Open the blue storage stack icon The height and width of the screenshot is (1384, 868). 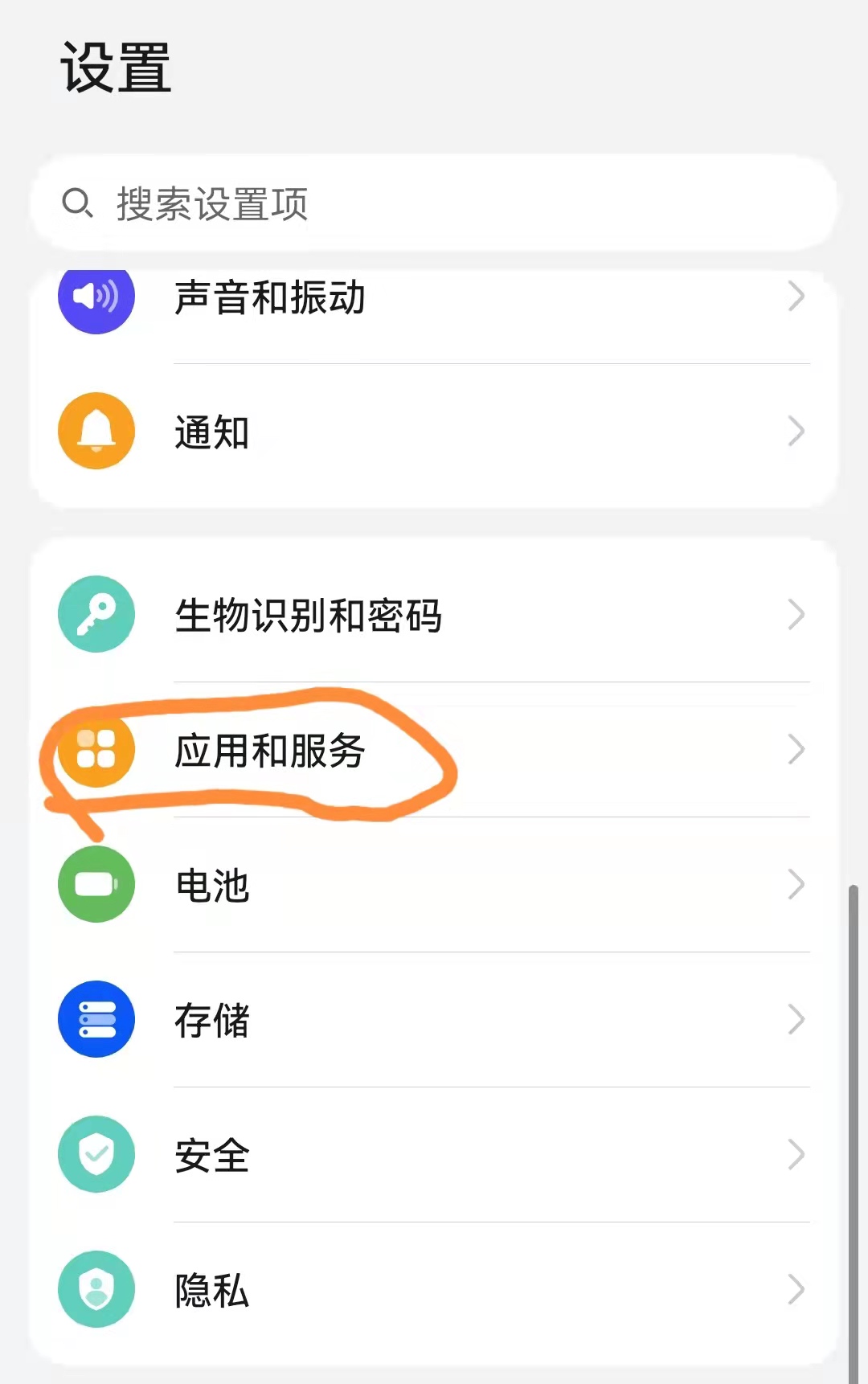coord(96,1018)
